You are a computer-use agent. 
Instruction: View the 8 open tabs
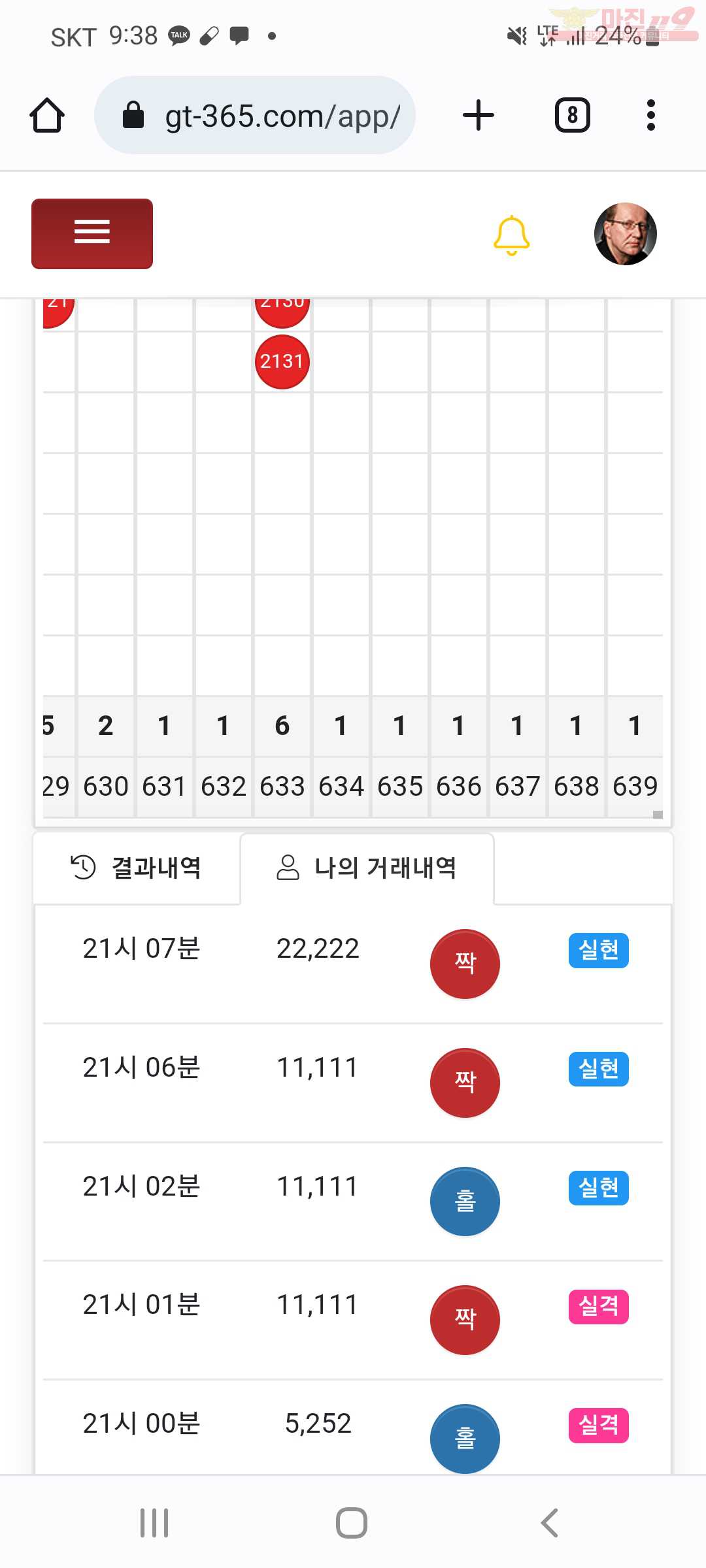[573, 116]
